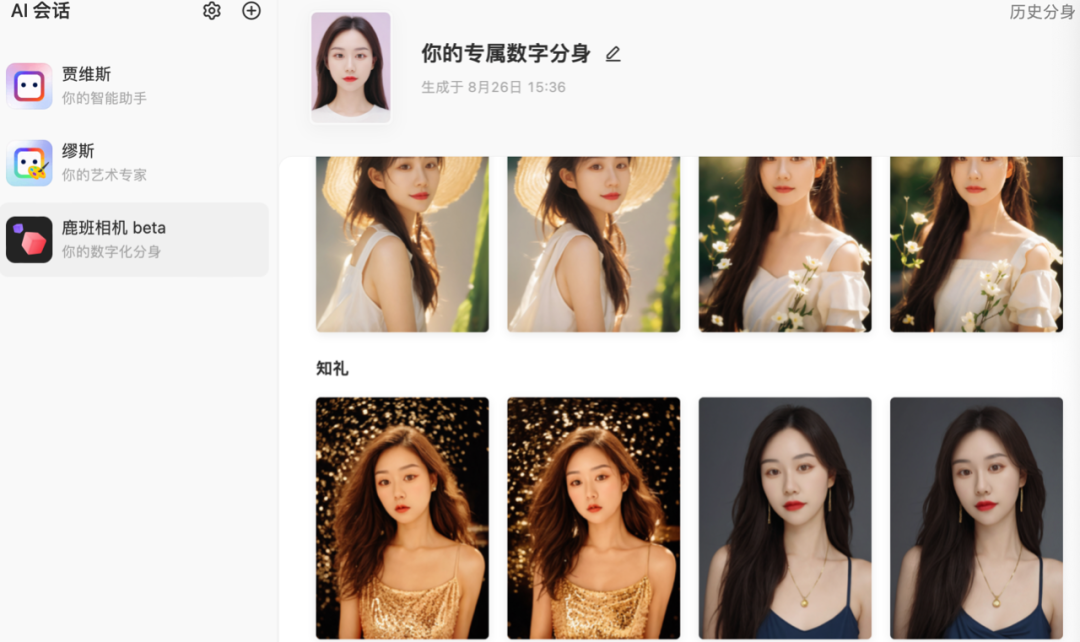
Task: Open first straw hat portrait
Action: coord(402,244)
